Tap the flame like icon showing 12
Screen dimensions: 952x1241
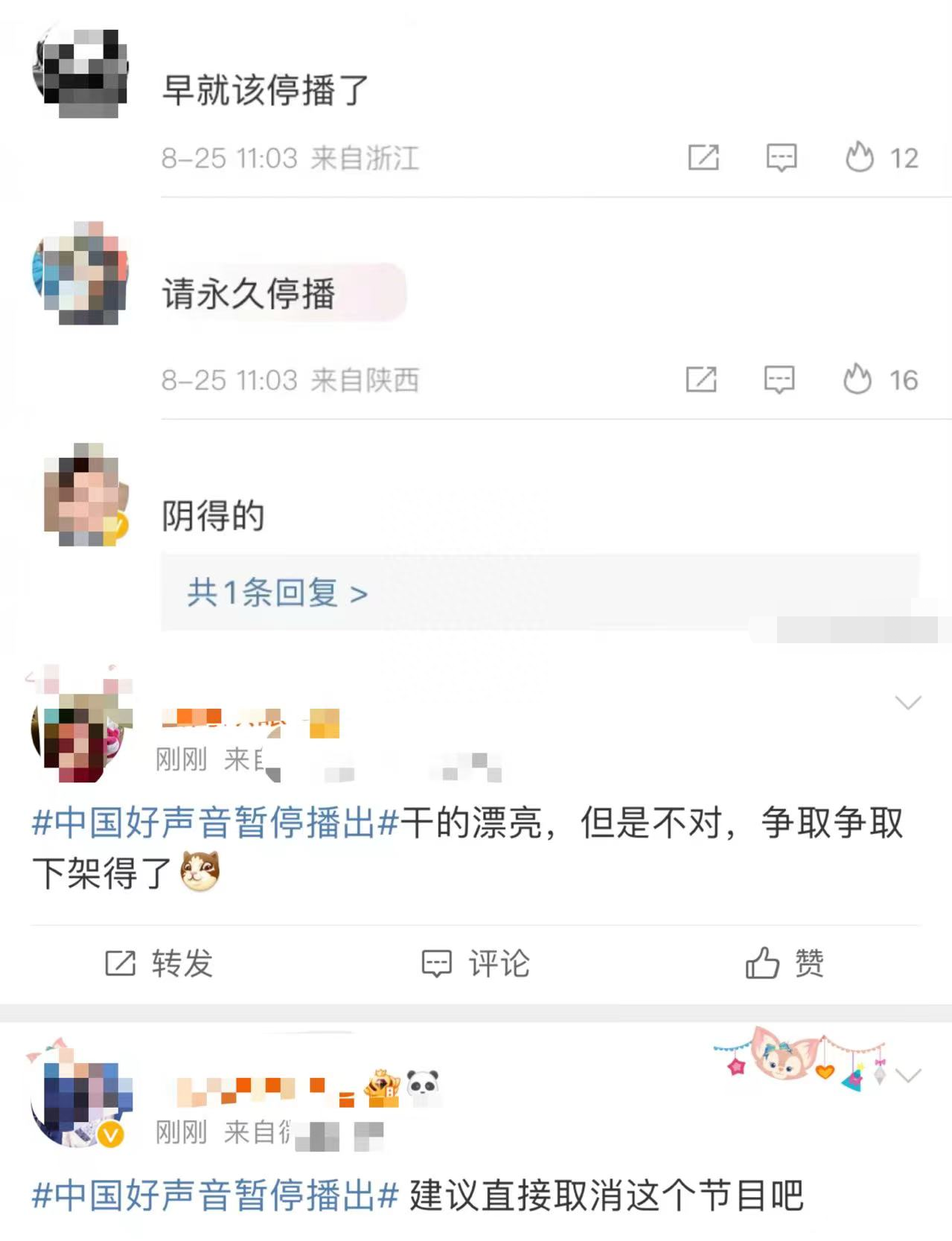[861, 157]
